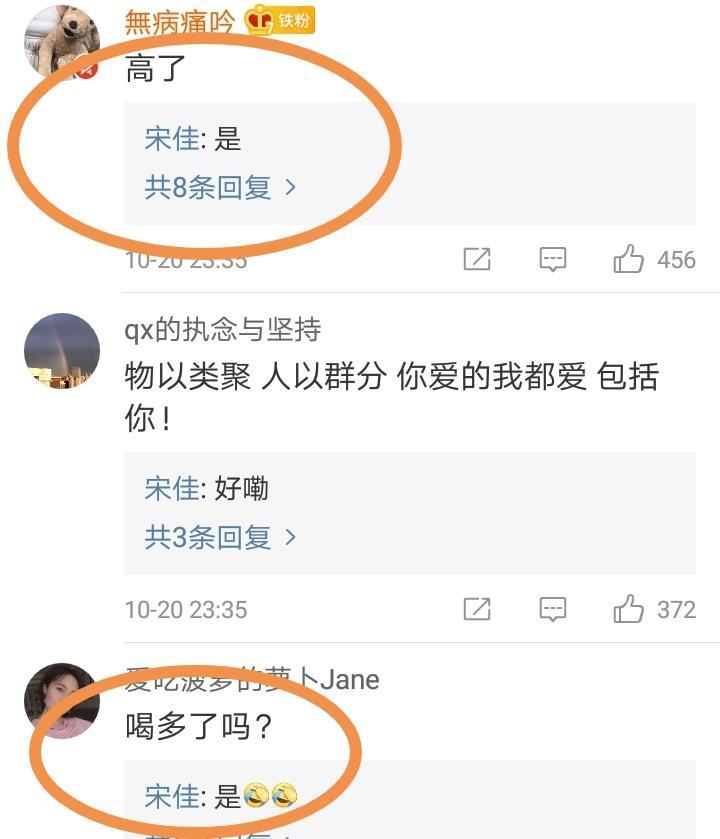720x839 pixels.
Task: Like the comment with 456 likes
Action: [629, 260]
